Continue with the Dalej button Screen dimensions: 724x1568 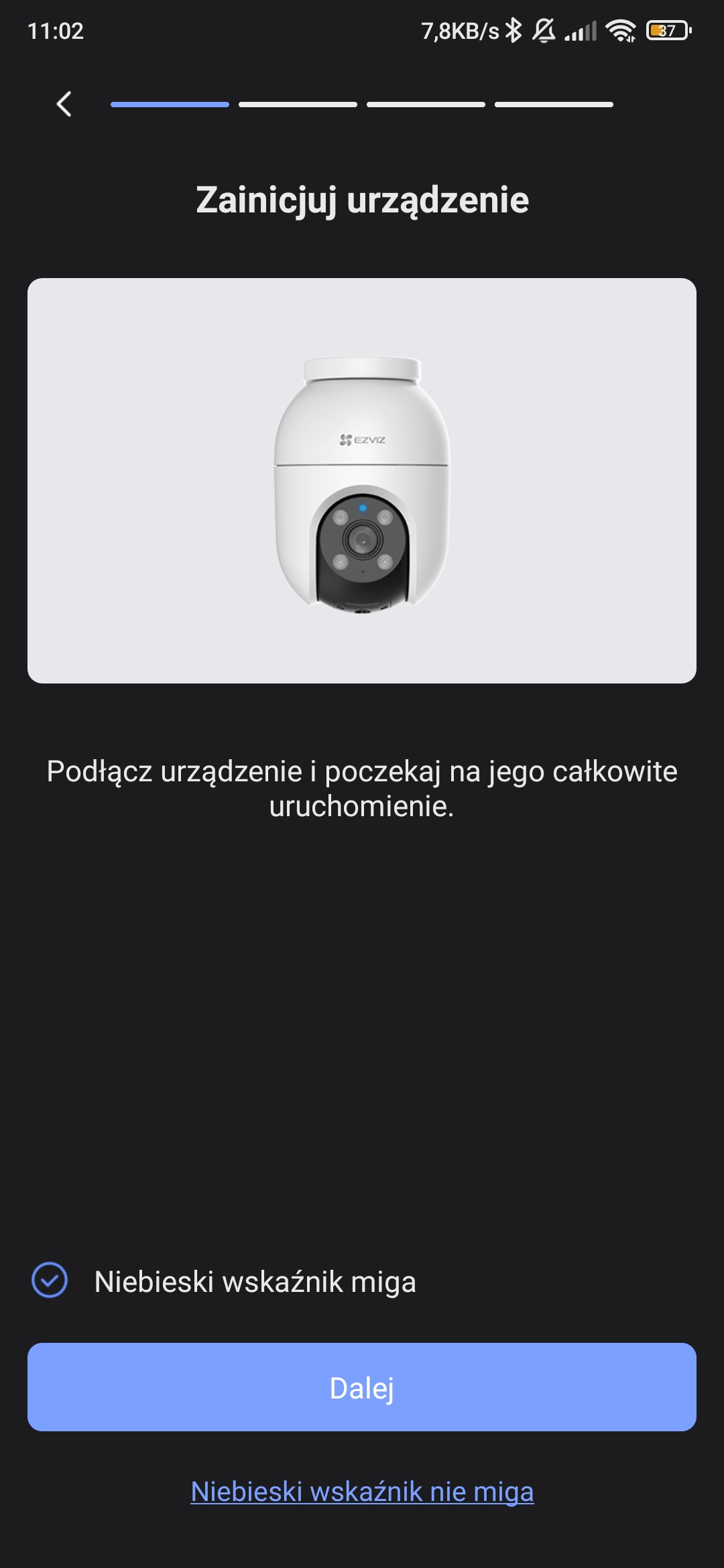point(362,1387)
